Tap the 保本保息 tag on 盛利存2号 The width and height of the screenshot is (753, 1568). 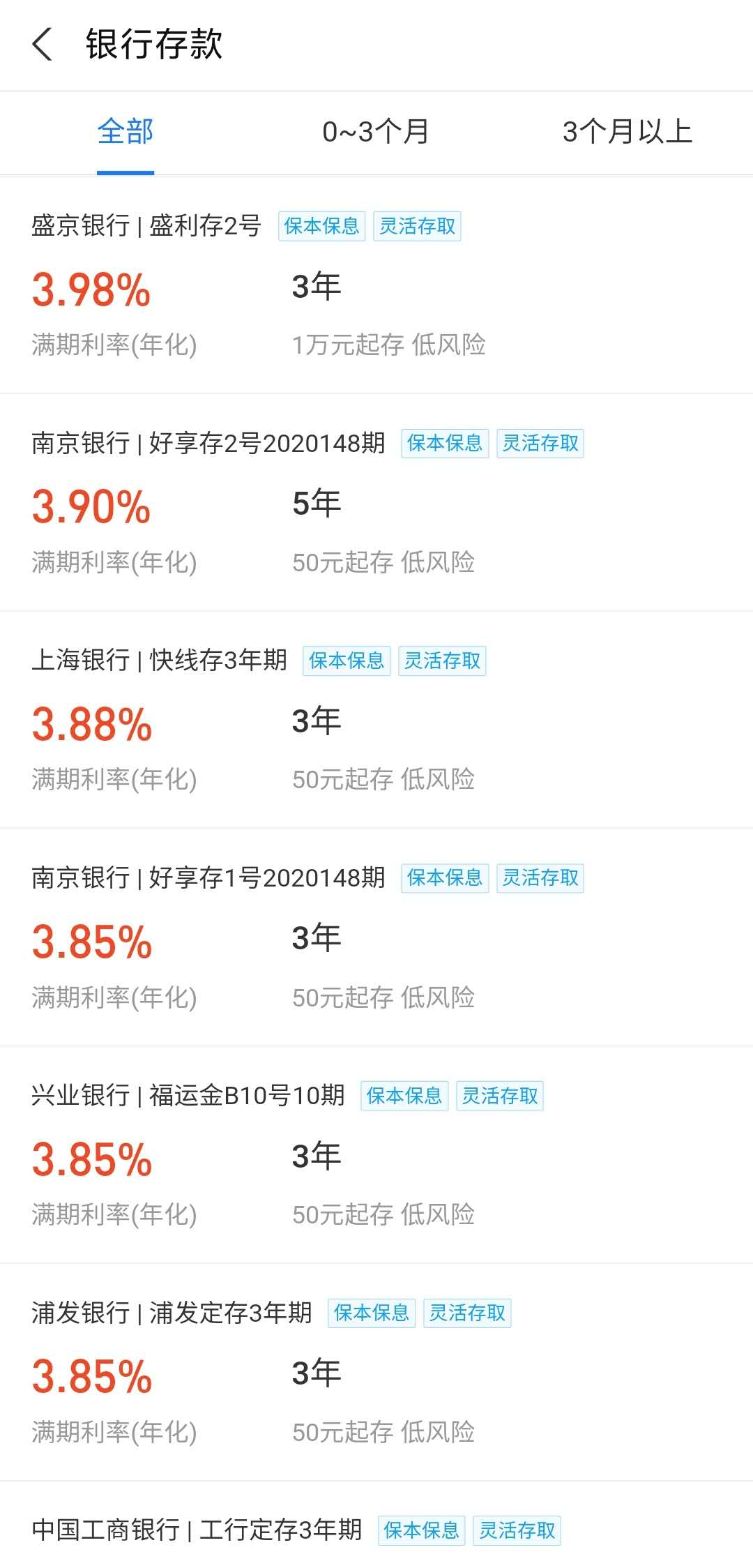click(x=321, y=226)
